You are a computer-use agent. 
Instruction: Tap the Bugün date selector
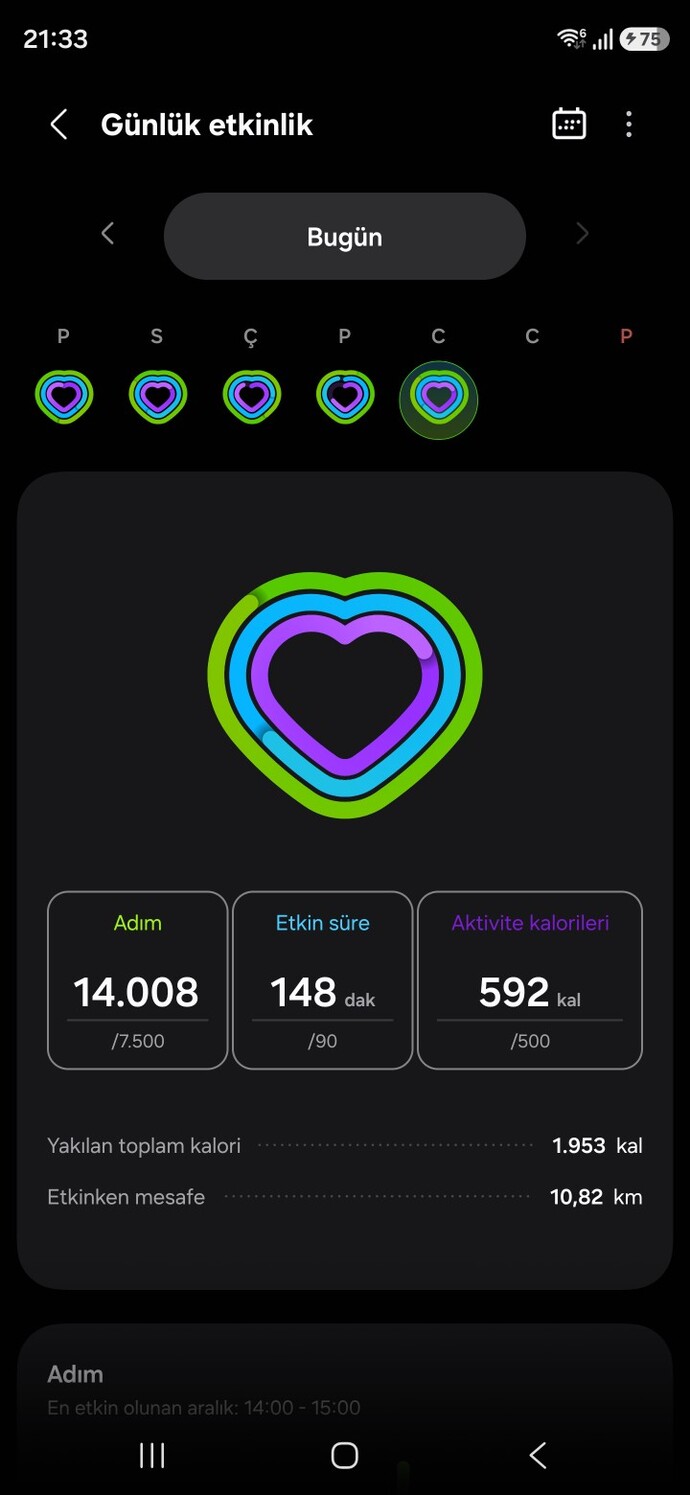345,237
